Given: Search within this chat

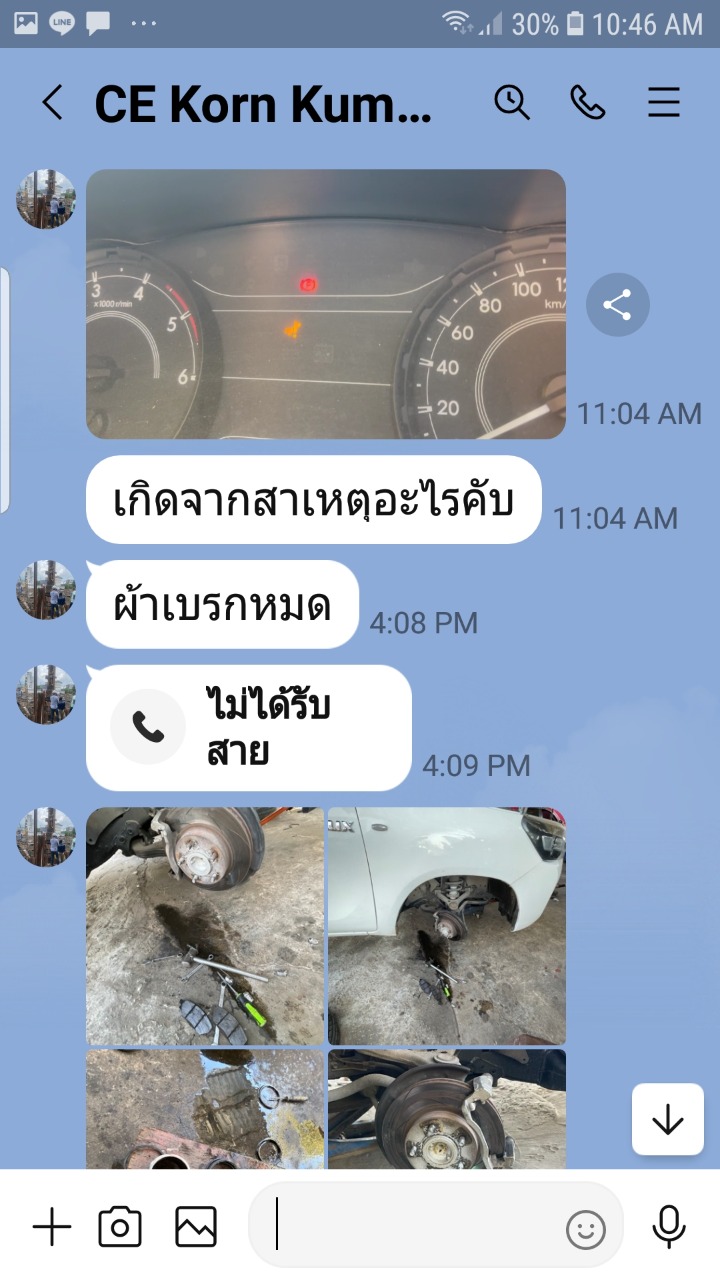Looking at the screenshot, I should point(512,102).
